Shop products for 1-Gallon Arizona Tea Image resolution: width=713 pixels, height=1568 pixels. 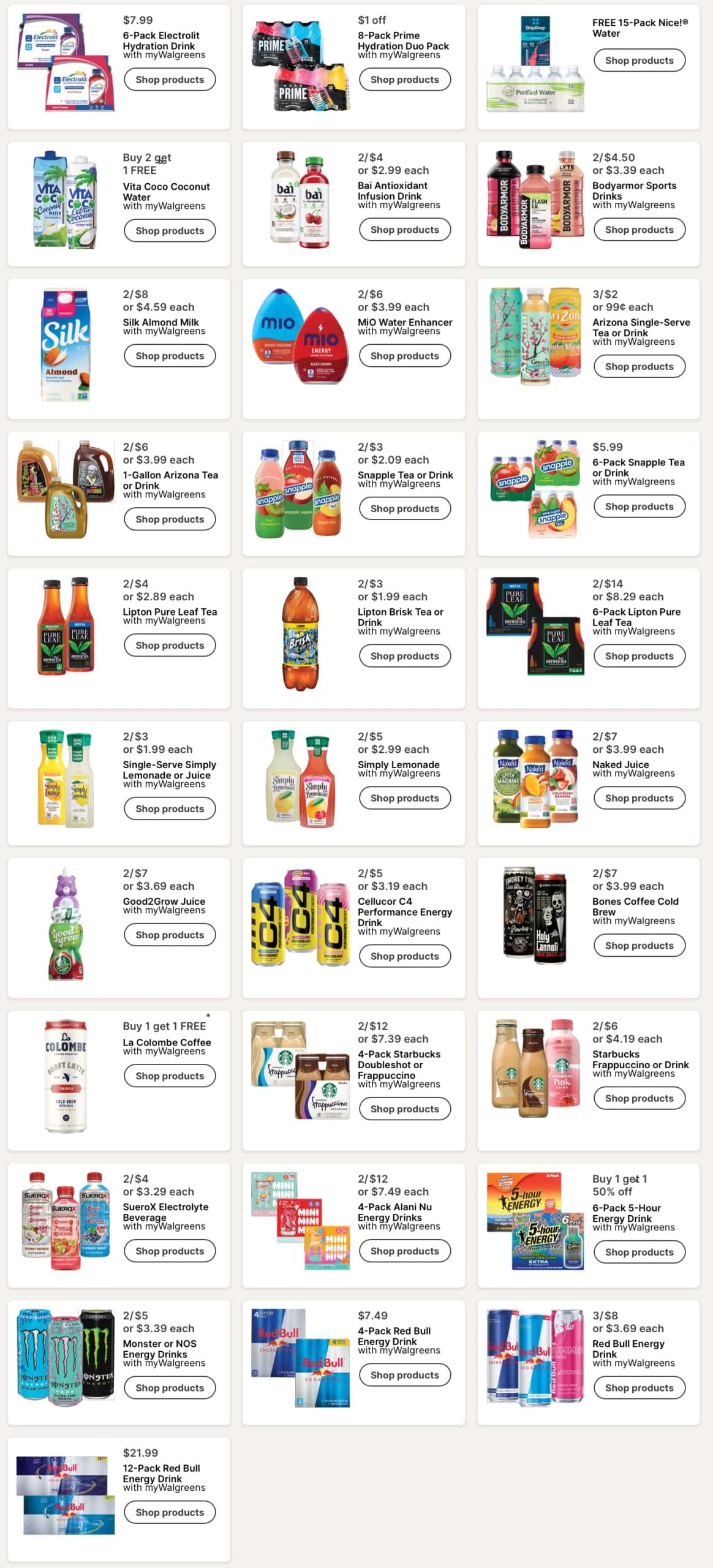point(170,519)
